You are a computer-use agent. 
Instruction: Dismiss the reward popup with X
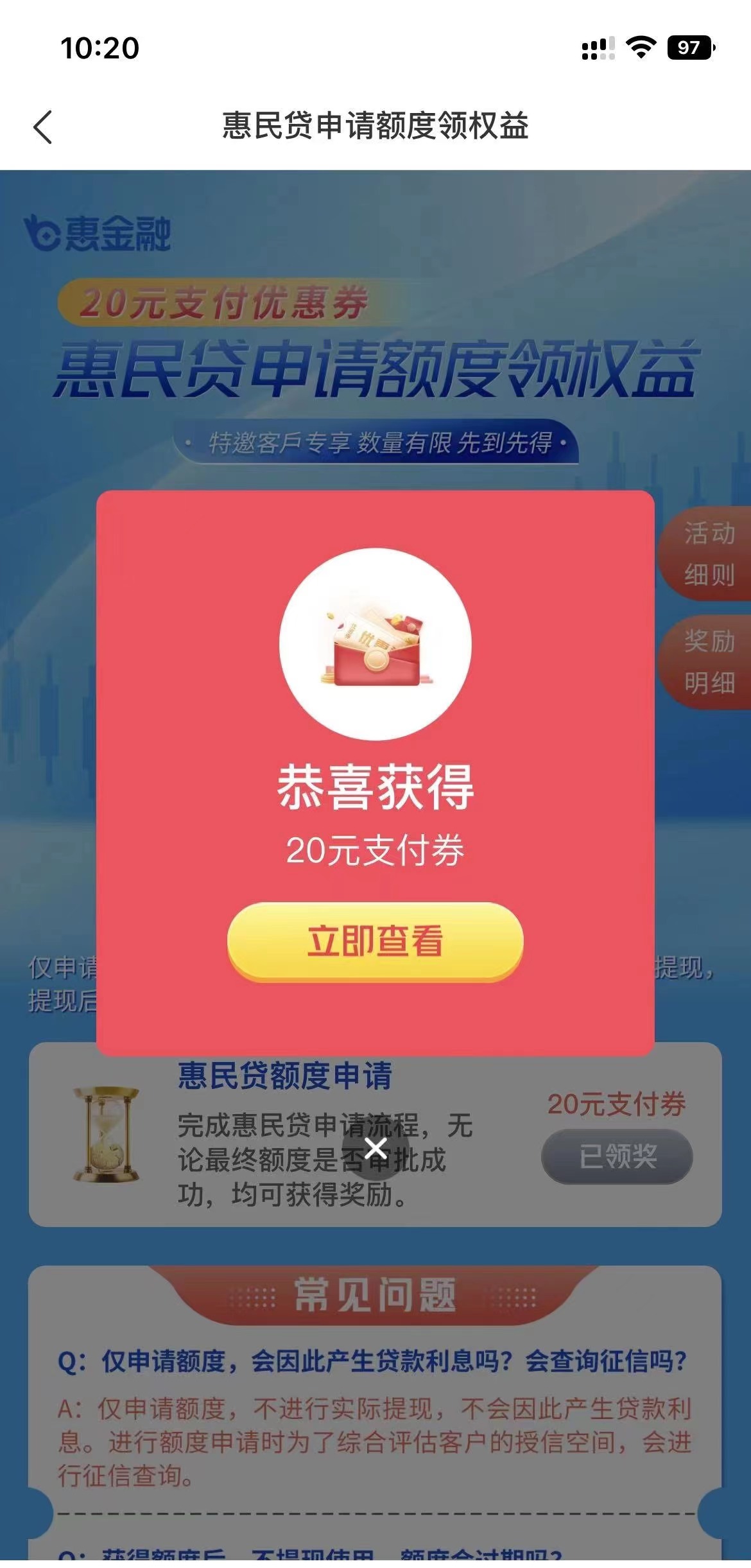point(376,1148)
